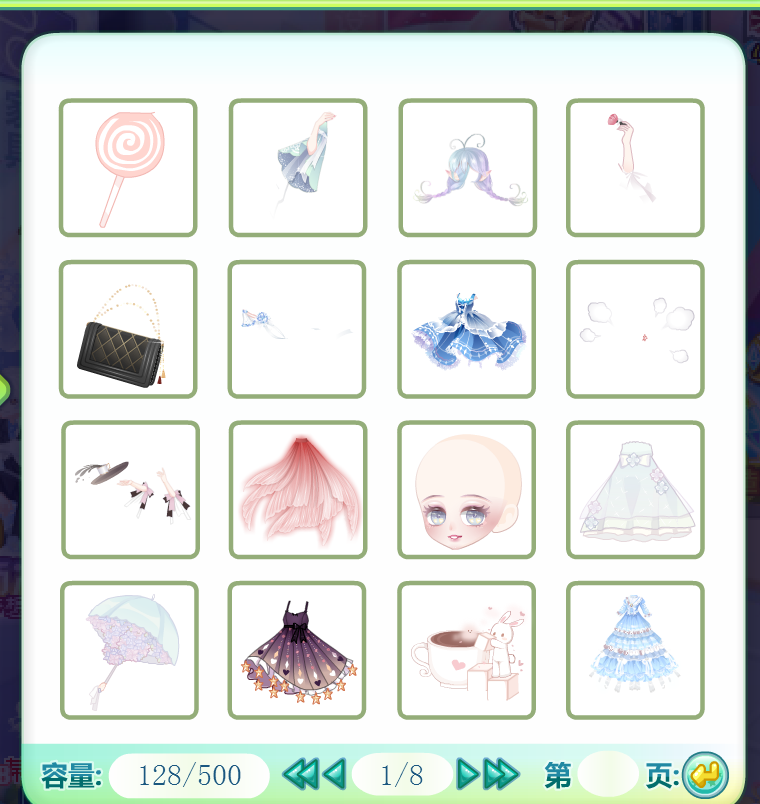Select the doll face with blue eyes
Image resolution: width=760 pixels, height=804 pixels.
(467, 490)
